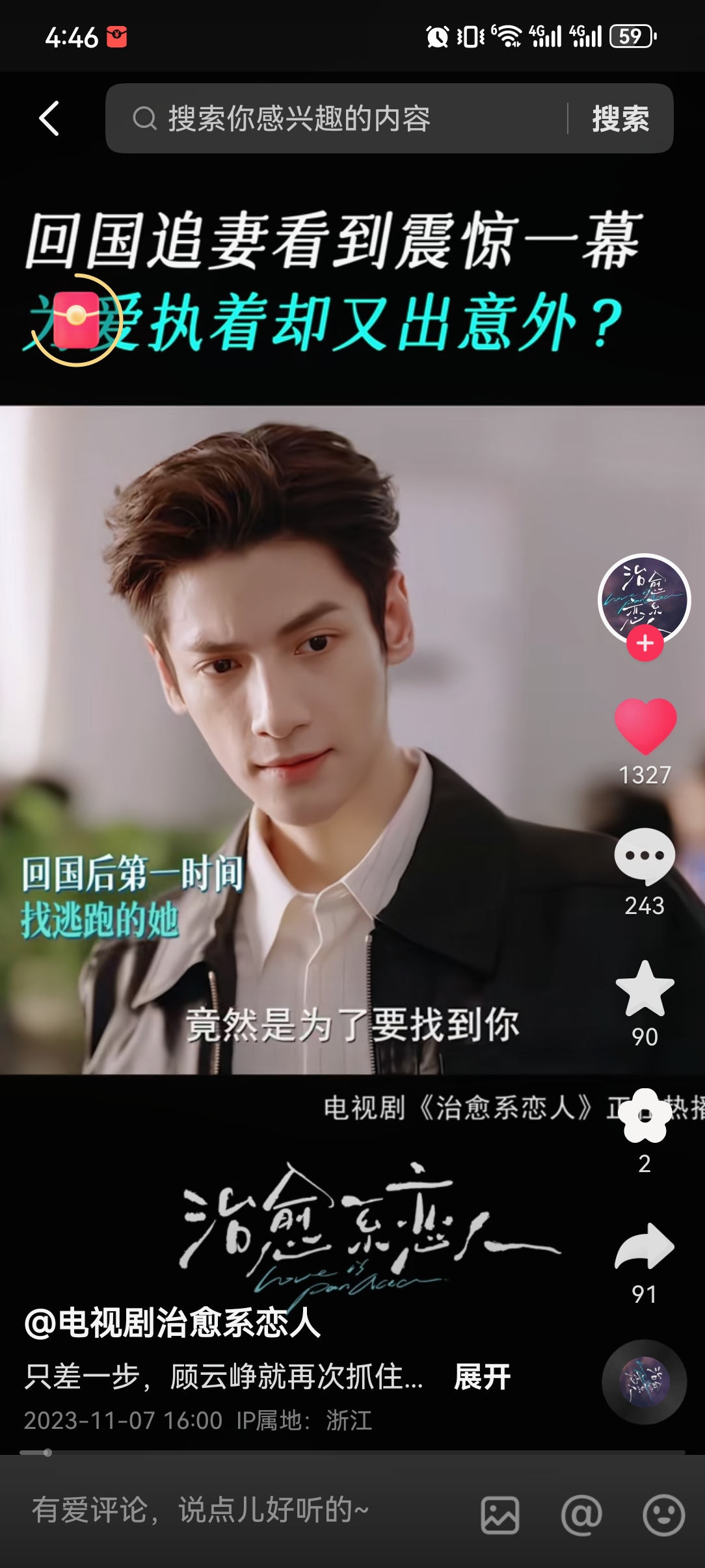Share the video with the arrow icon

645,1246
